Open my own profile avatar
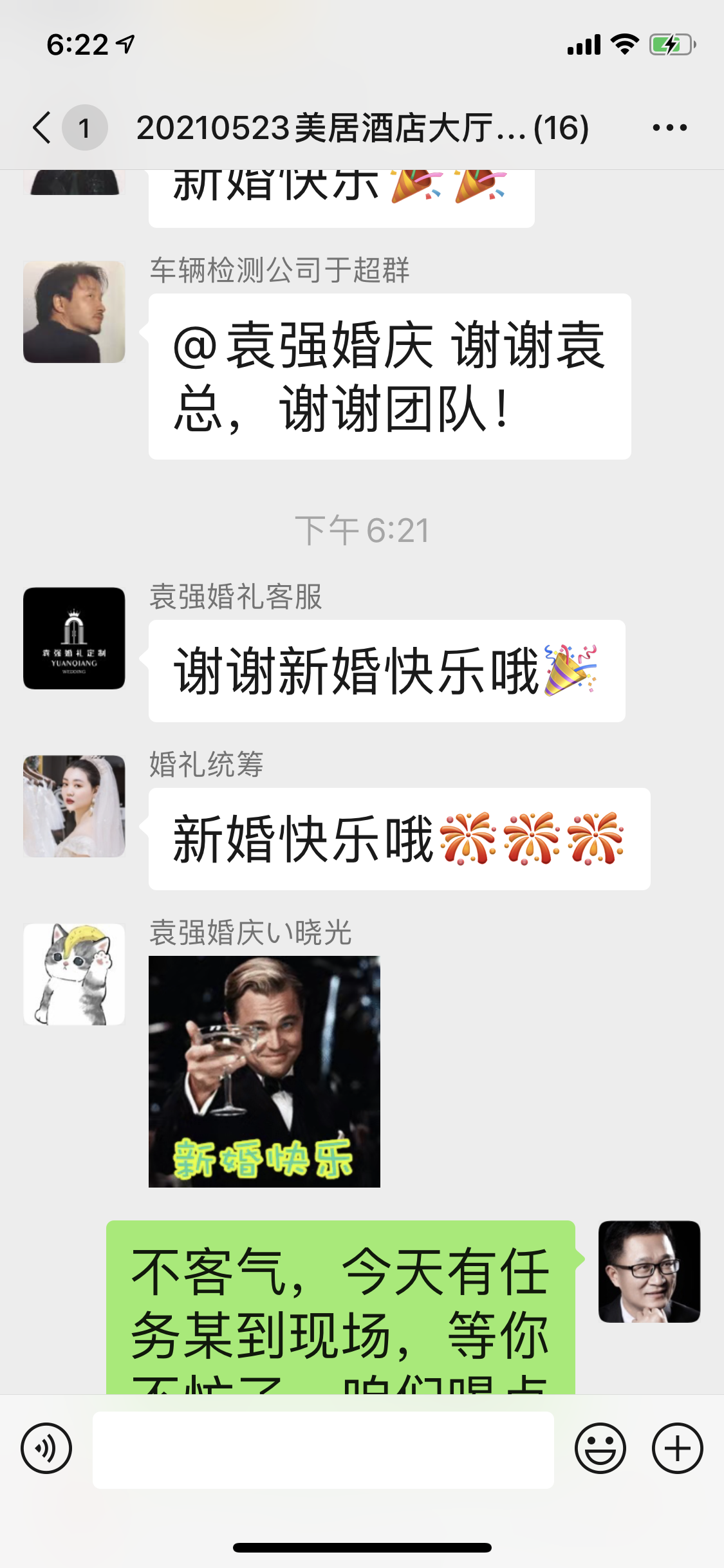This screenshot has height=1568, width=724. click(649, 1272)
